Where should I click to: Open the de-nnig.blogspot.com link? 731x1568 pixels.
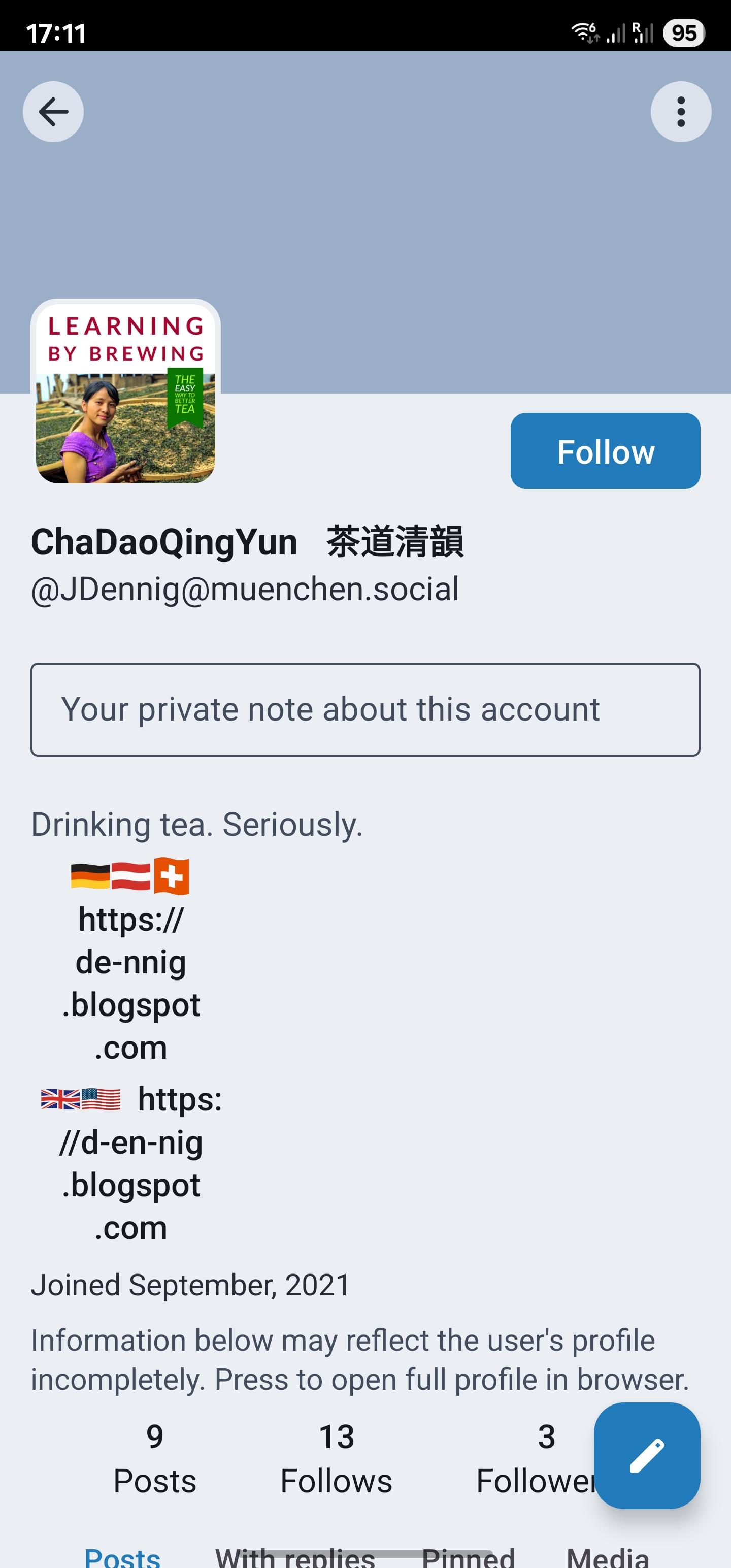(131, 983)
